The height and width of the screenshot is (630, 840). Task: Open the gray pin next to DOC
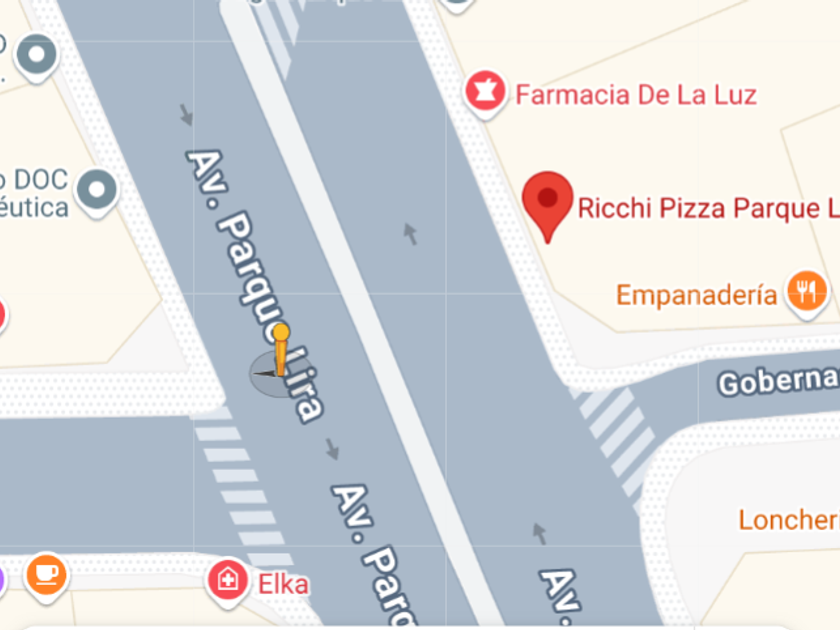click(x=97, y=192)
